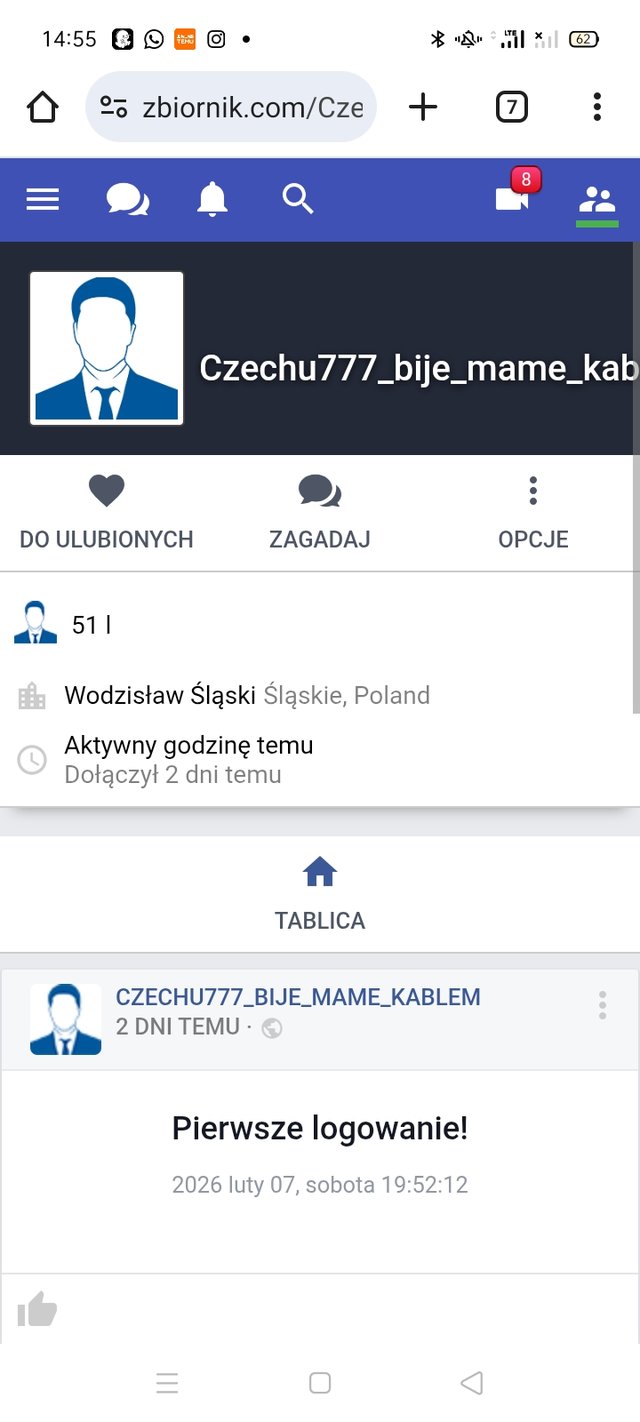The image size is (640, 1422).
Task: Open the site search magnifier
Action: 298,200
